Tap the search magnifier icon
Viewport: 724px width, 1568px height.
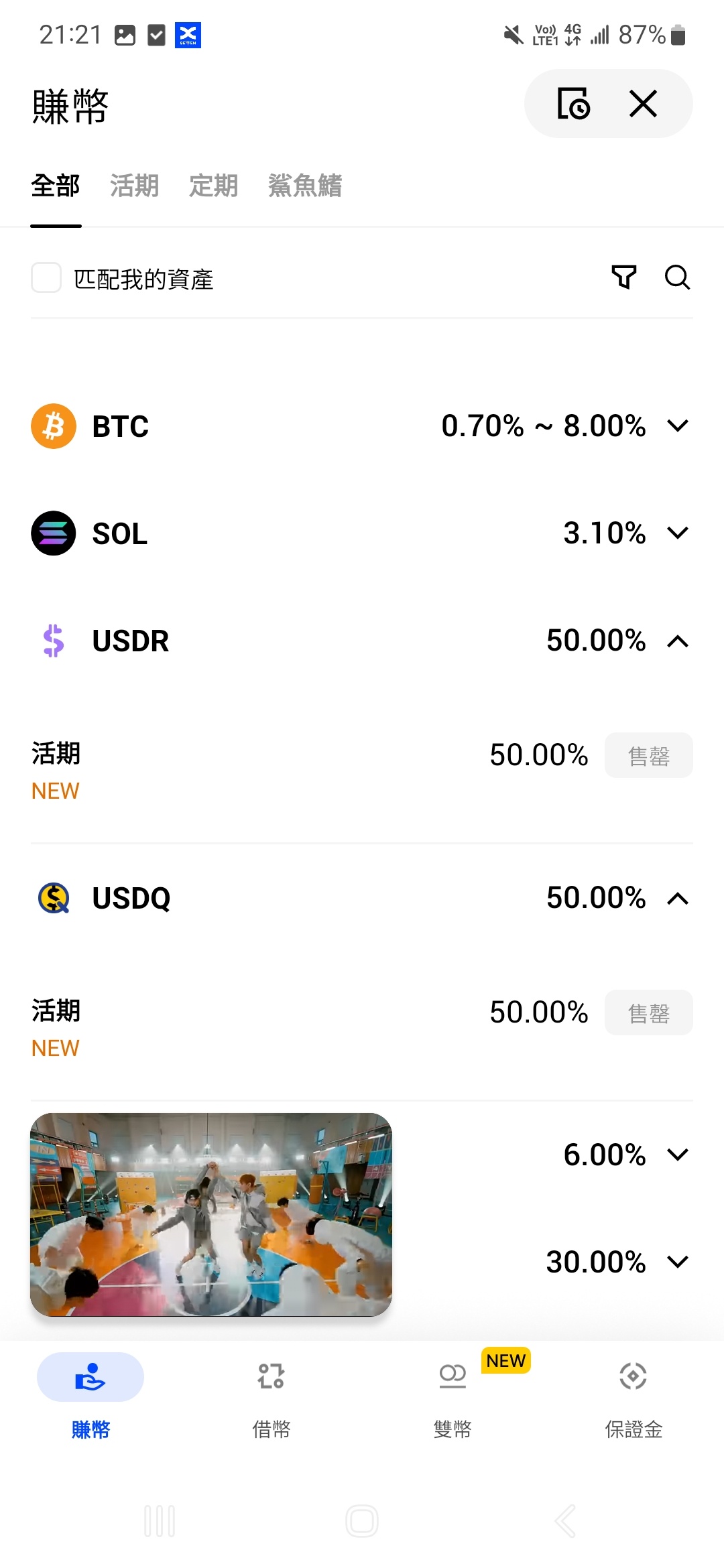677,277
